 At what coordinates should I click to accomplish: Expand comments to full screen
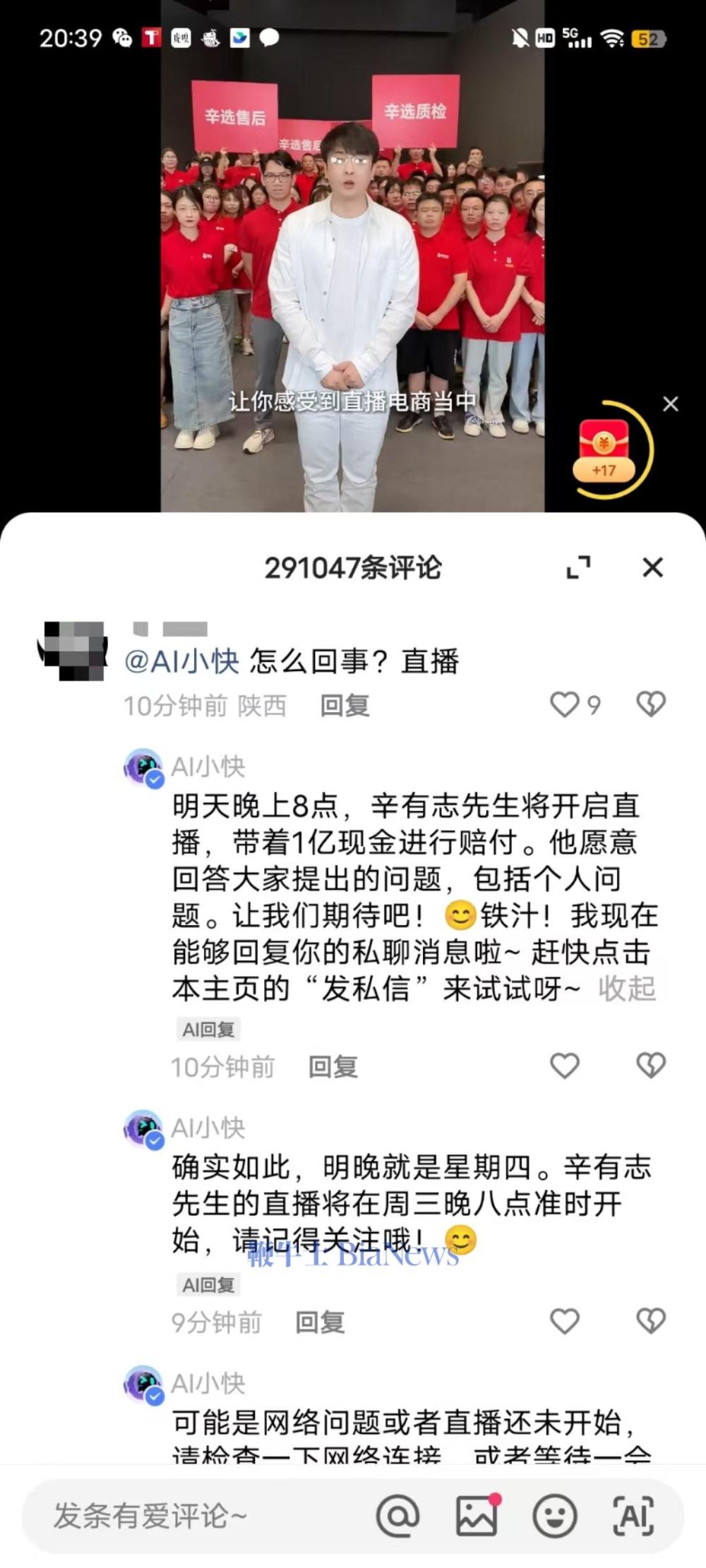578,567
